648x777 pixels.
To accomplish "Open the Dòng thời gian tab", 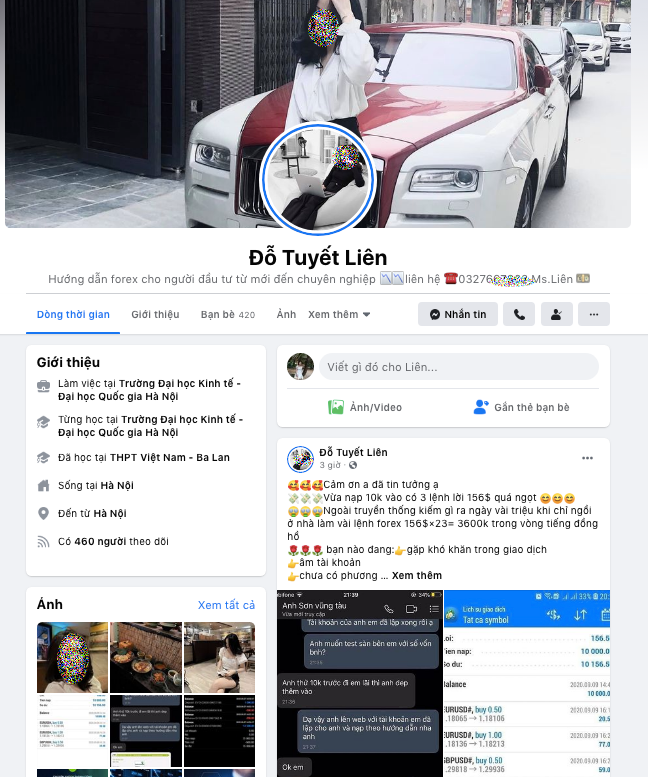I will 73,314.
